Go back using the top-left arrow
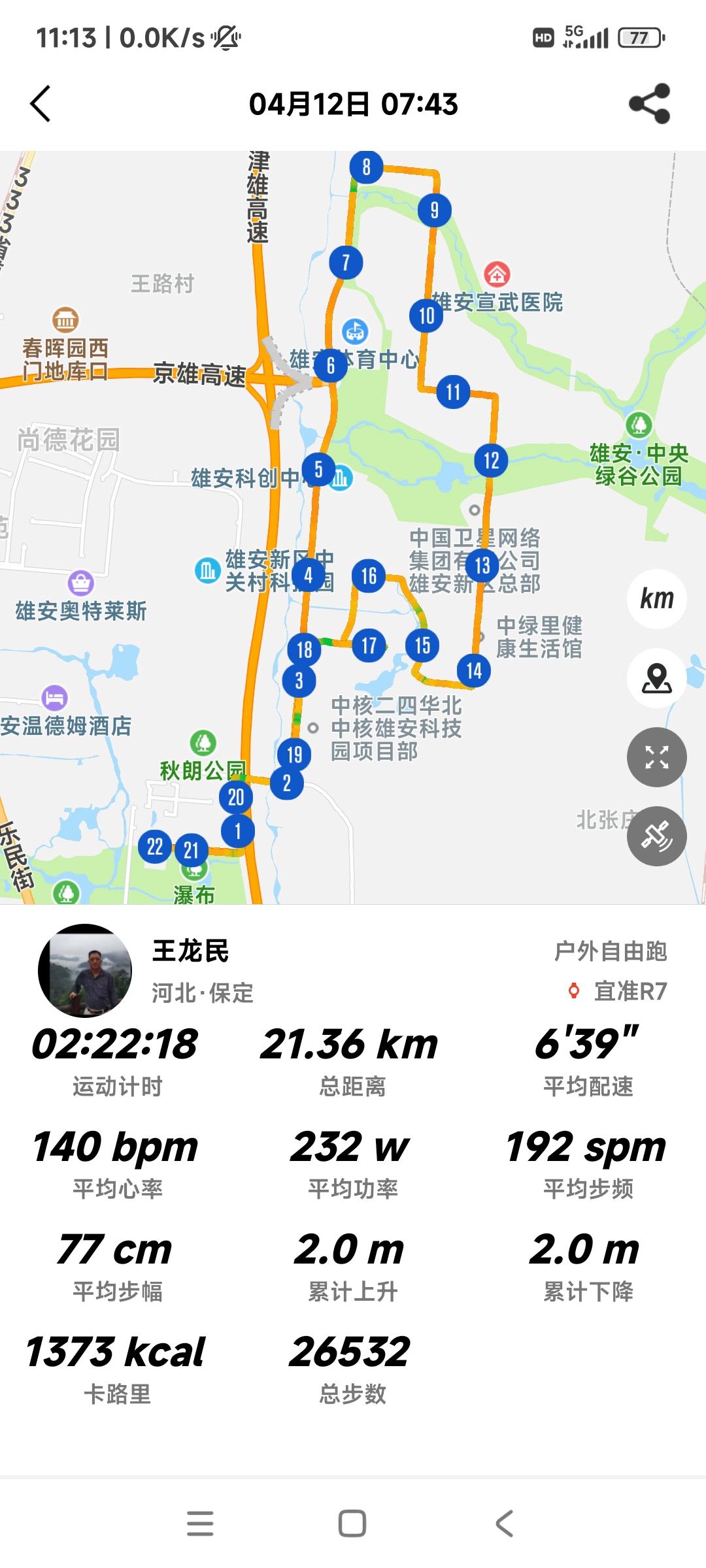 point(41,104)
